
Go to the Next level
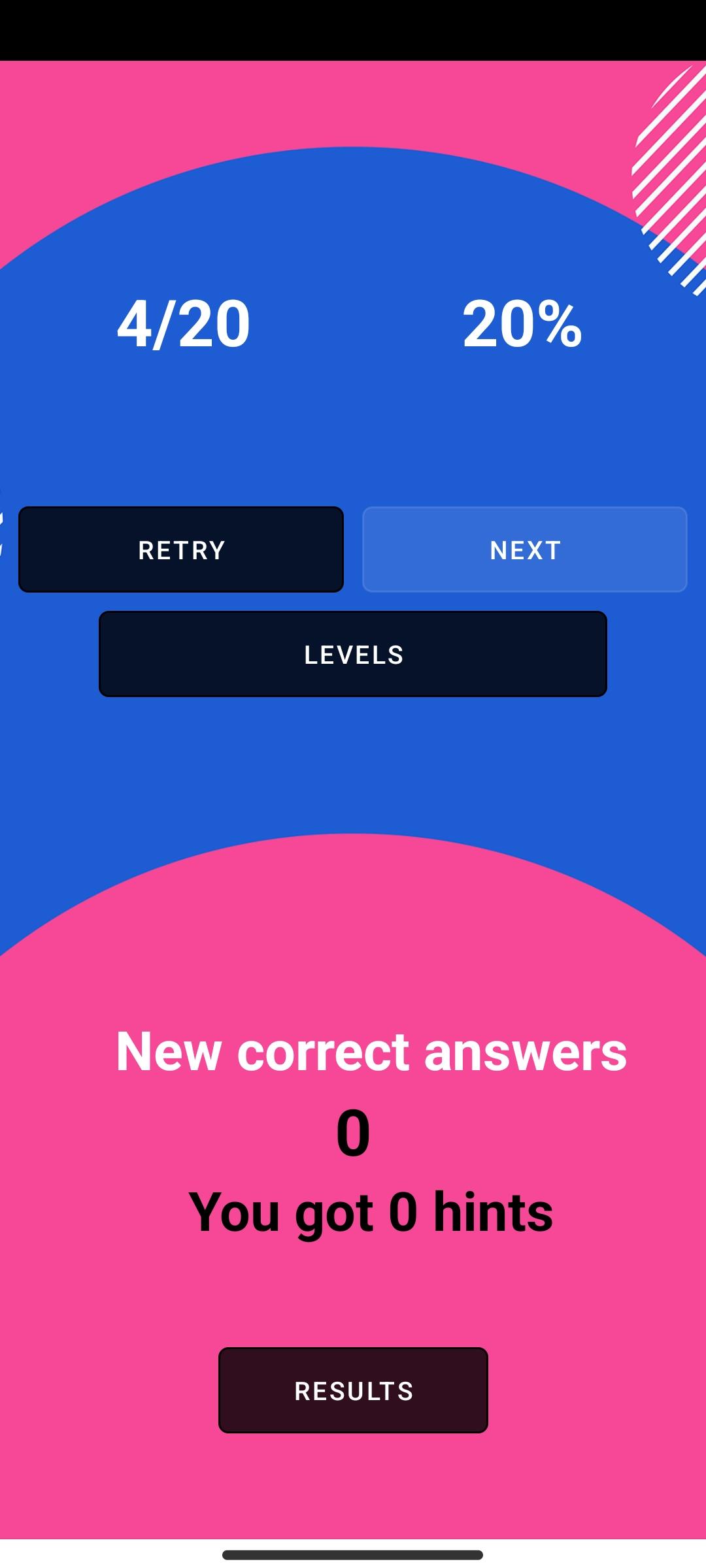coord(525,549)
